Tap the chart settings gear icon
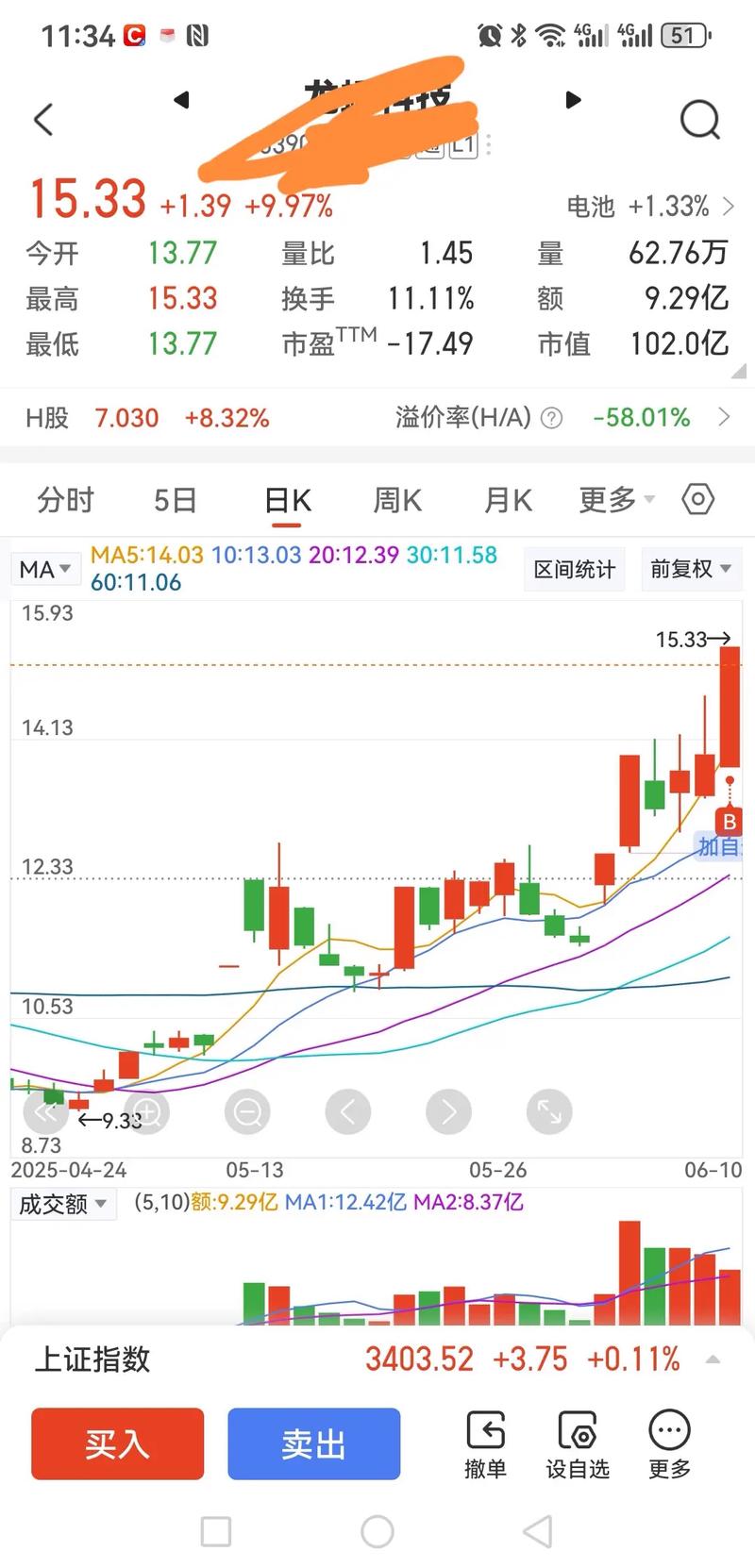The image size is (755, 1568). point(697,499)
